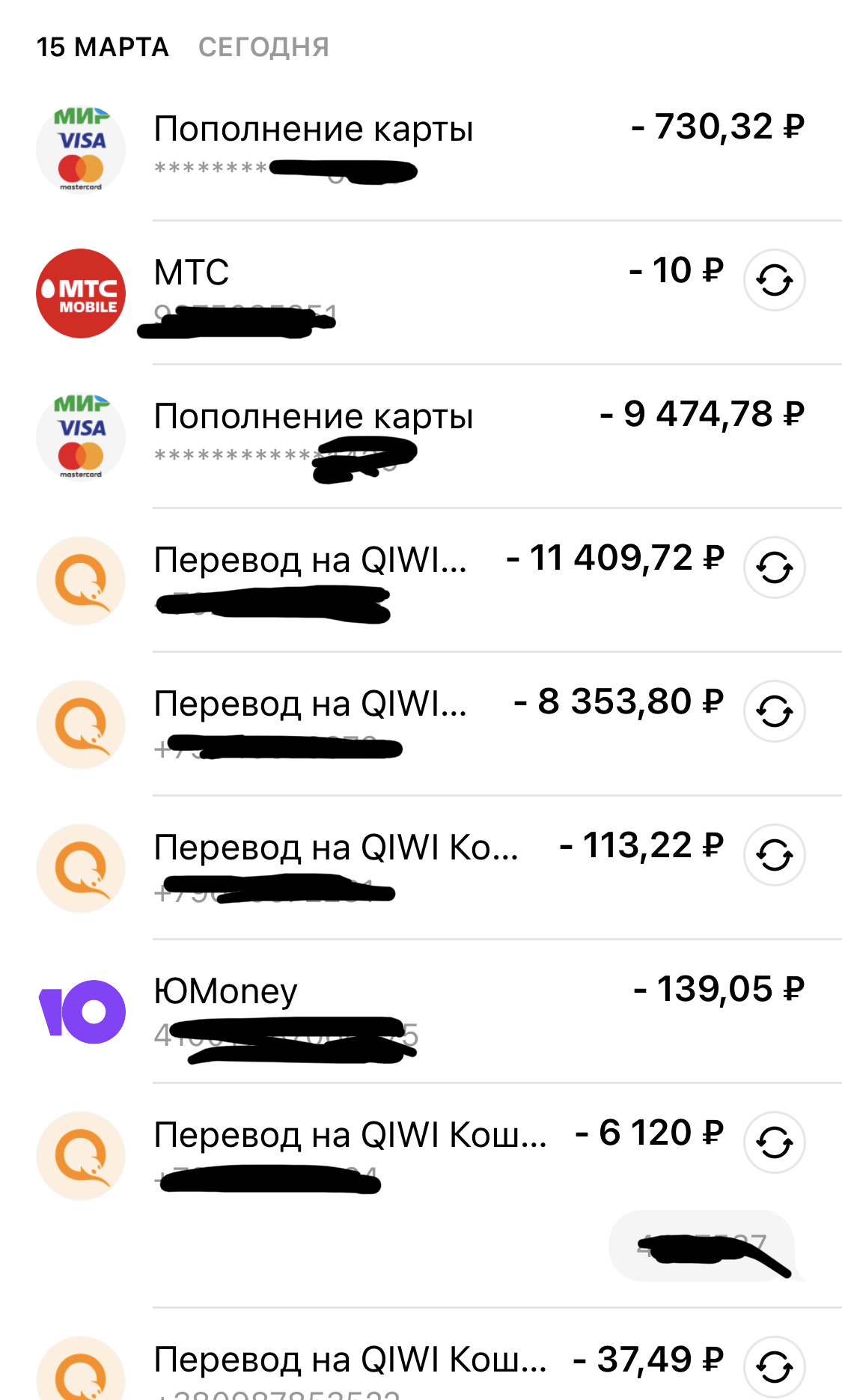Tap repeat icon for 8 353,80 ₽ transfer

774,711
